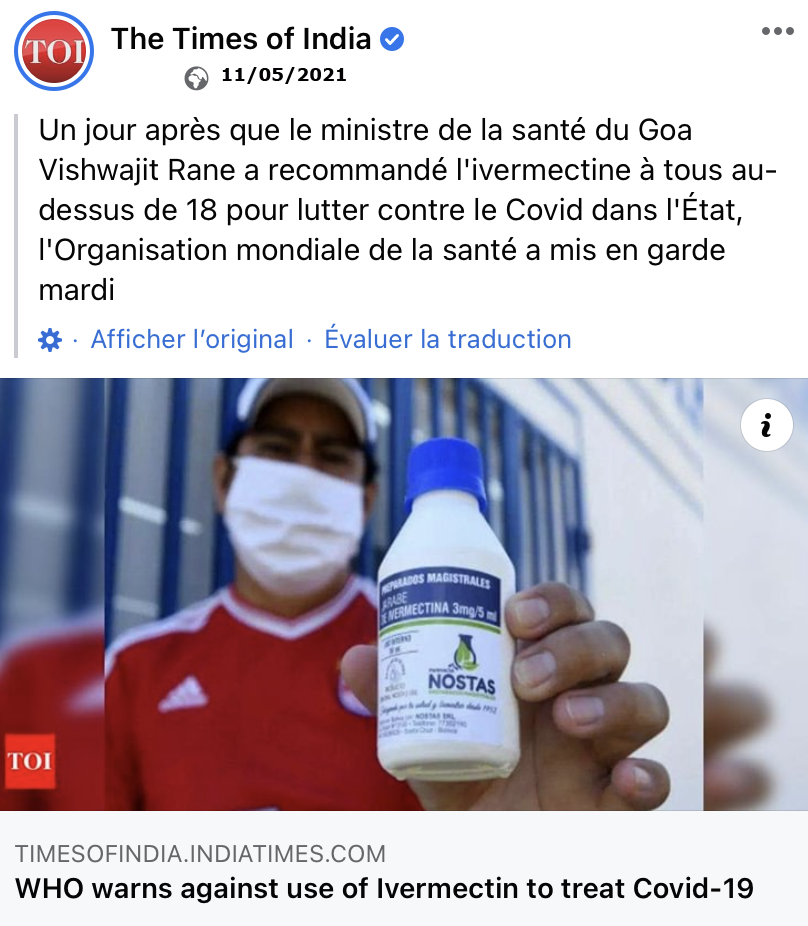This screenshot has width=808, height=926.
Task: Open The Times of India profile picture
Action: click(54, 51)
